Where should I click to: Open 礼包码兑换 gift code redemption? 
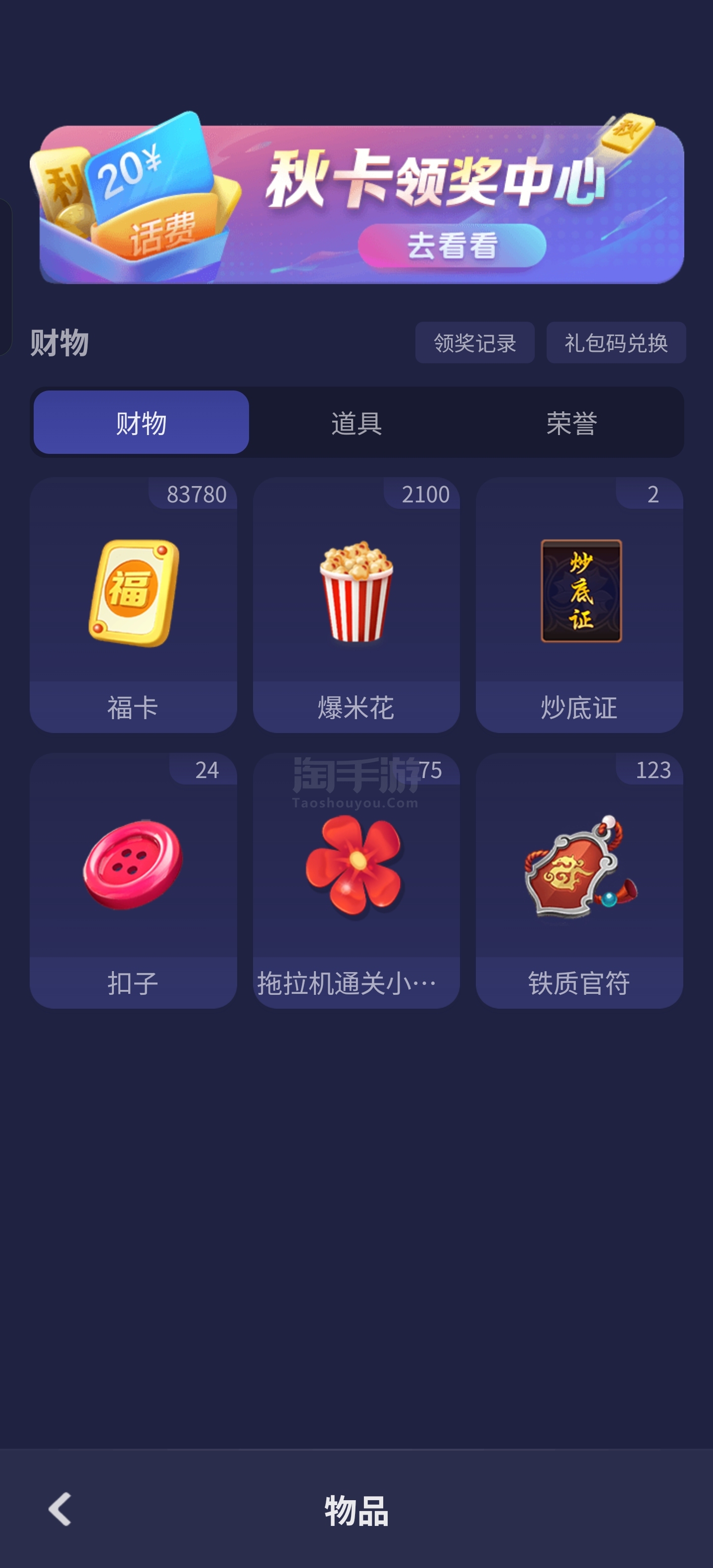(x=615, y=343)
